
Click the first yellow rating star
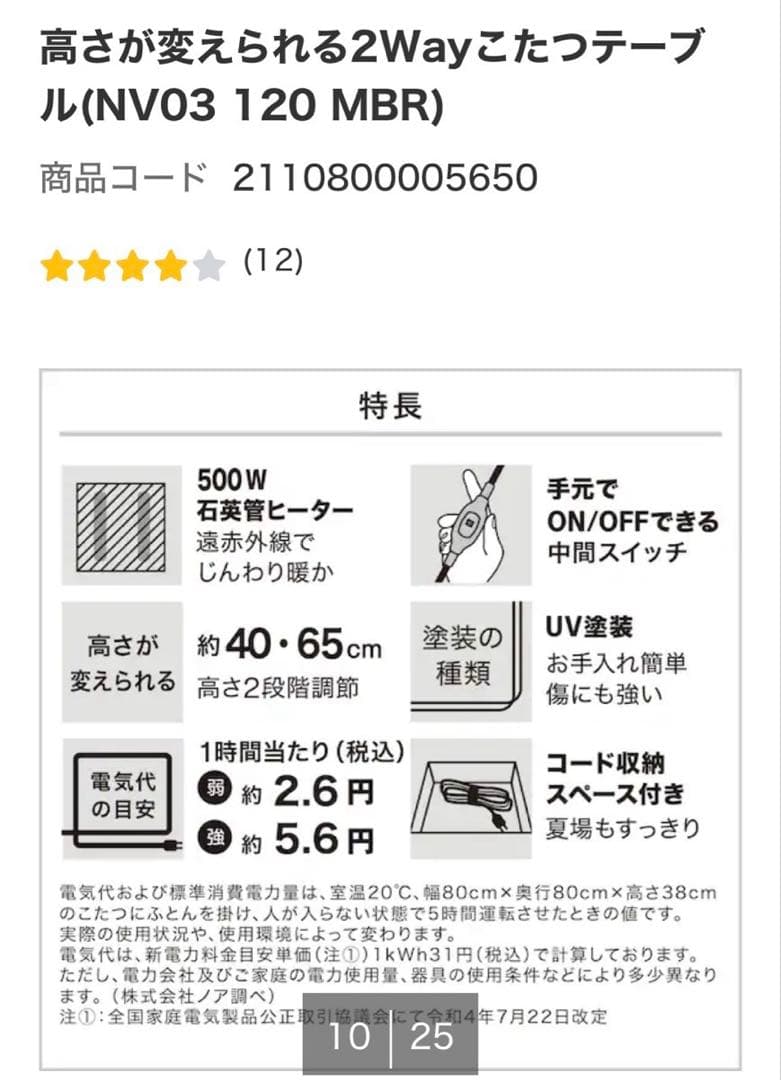pyautogui.click(x=55, y=266)
